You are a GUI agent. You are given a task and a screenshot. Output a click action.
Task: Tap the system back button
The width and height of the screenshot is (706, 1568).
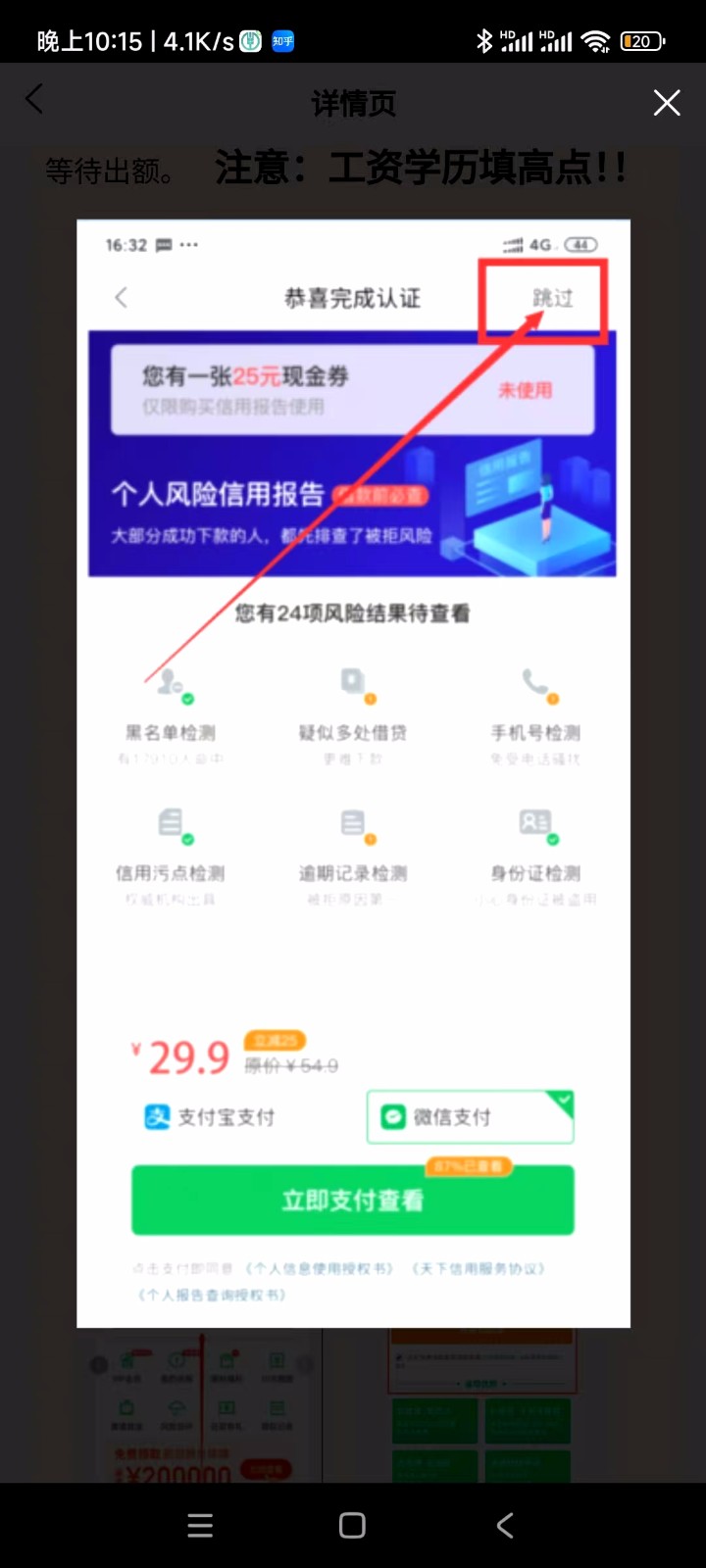tap(505, 1525)
